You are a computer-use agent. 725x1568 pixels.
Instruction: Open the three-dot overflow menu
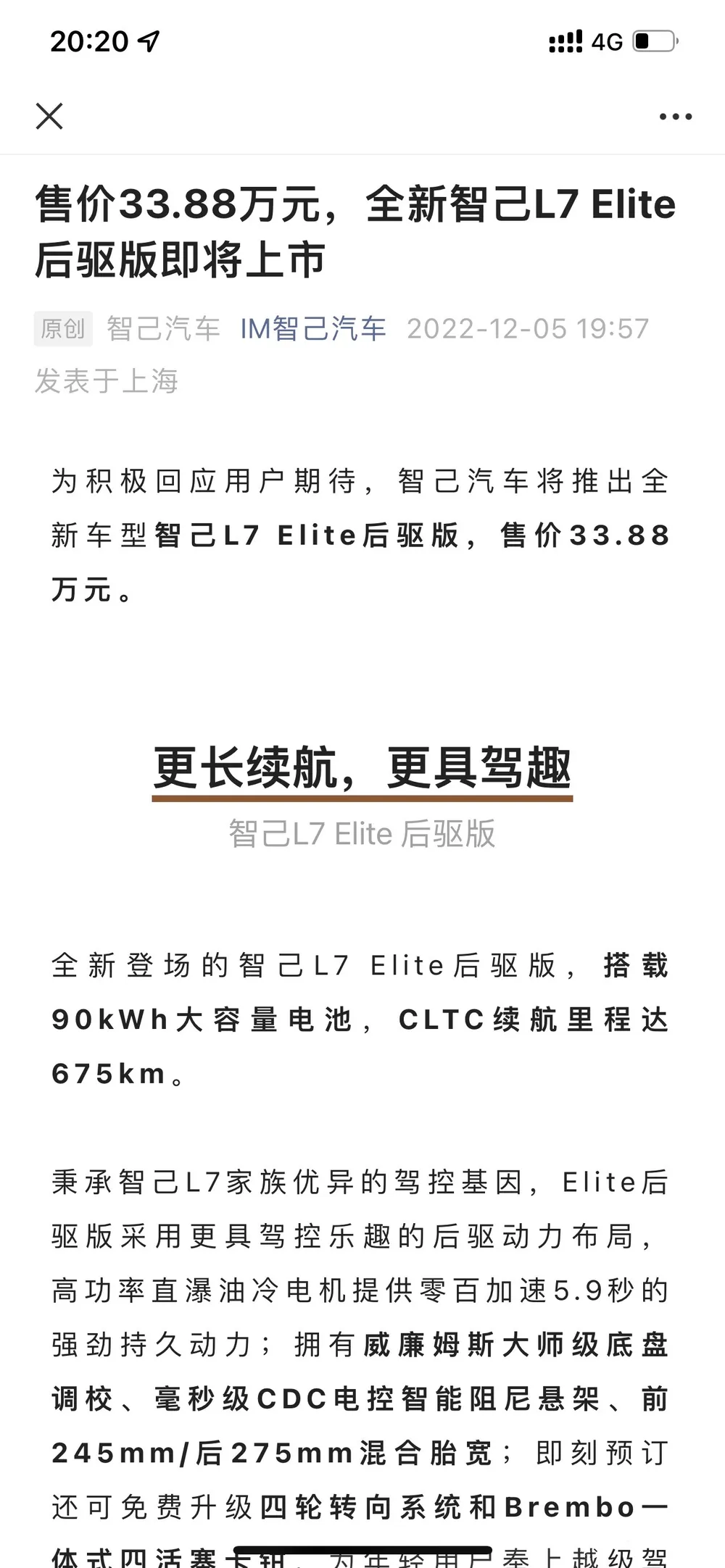point(675,117)
